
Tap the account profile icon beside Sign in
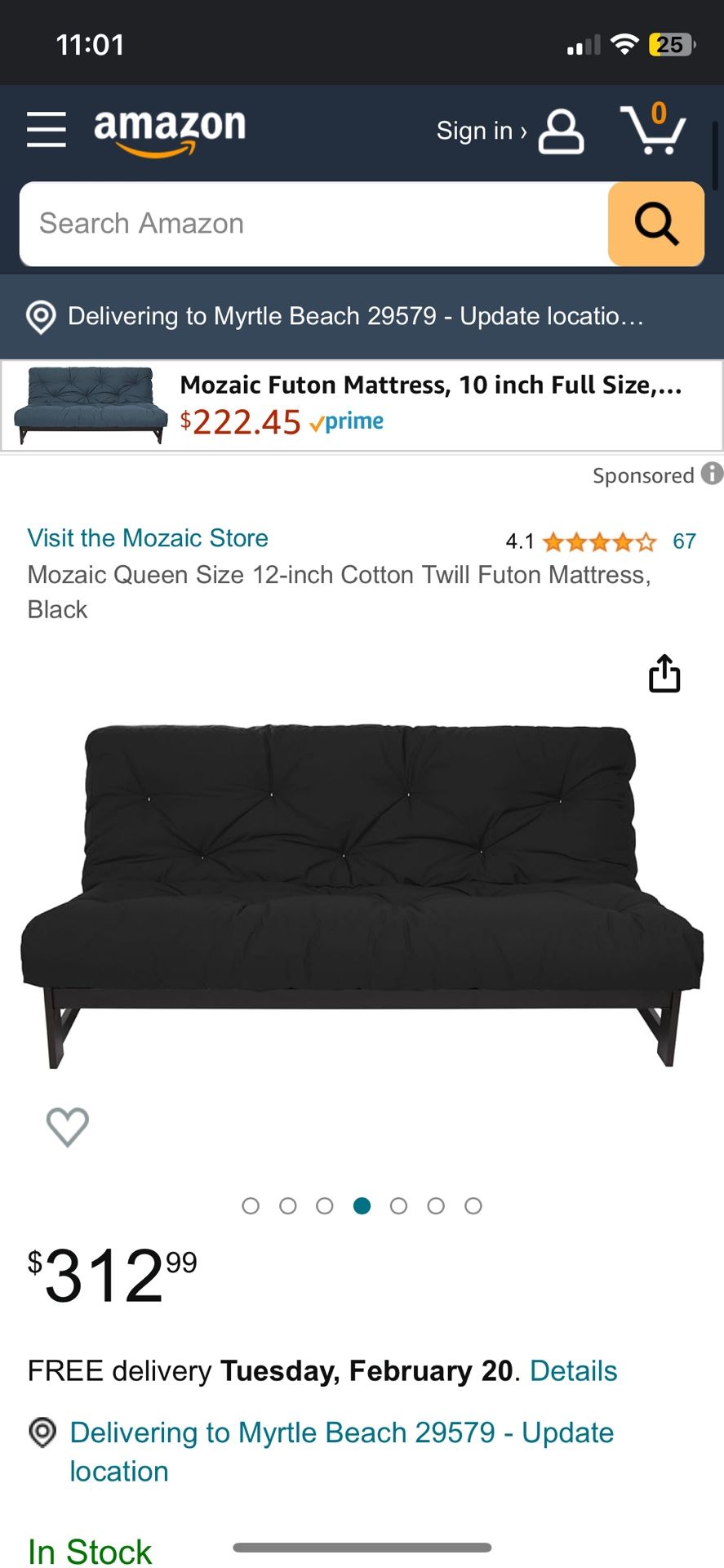click(561, 132)
